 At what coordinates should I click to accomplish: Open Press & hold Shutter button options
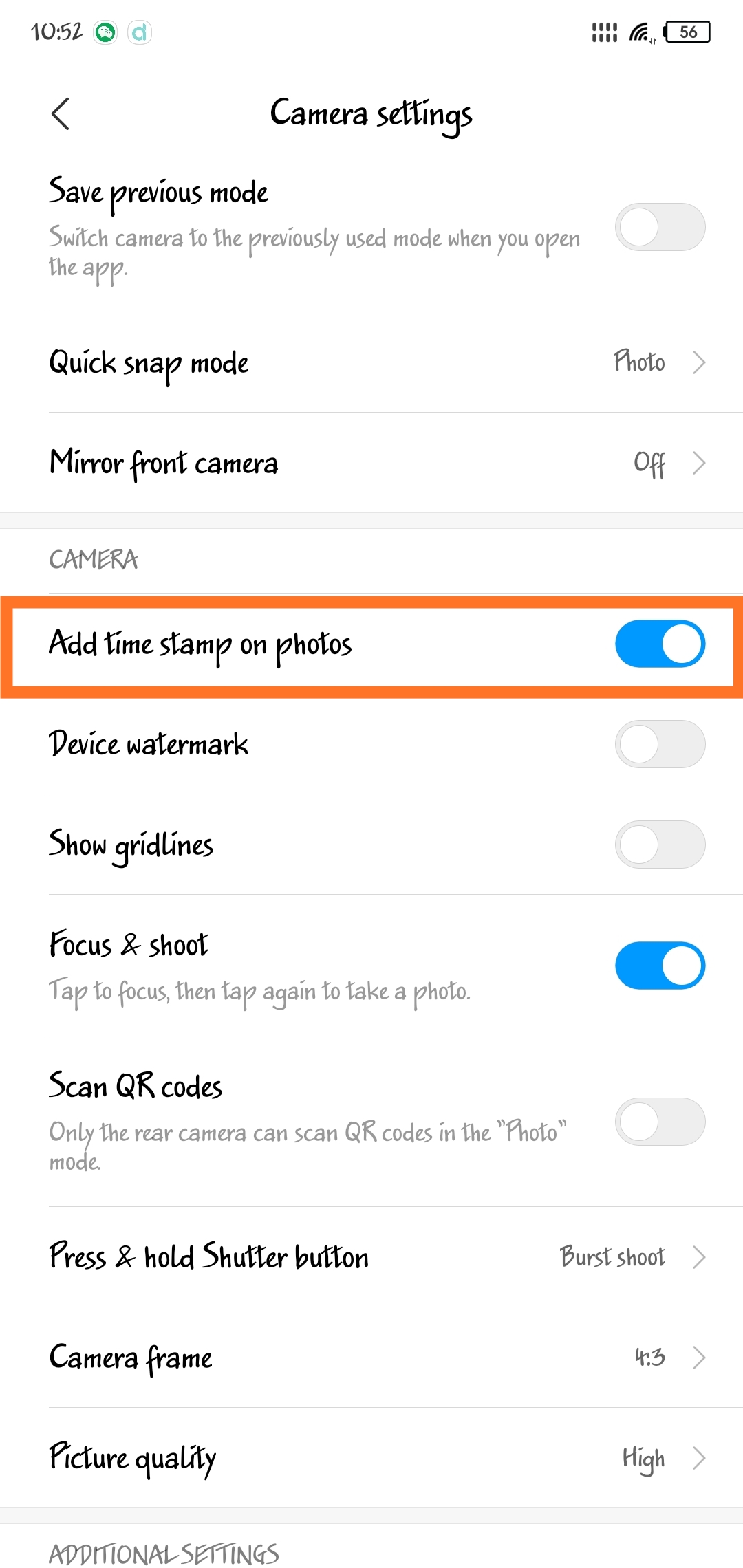(371, 1257)
